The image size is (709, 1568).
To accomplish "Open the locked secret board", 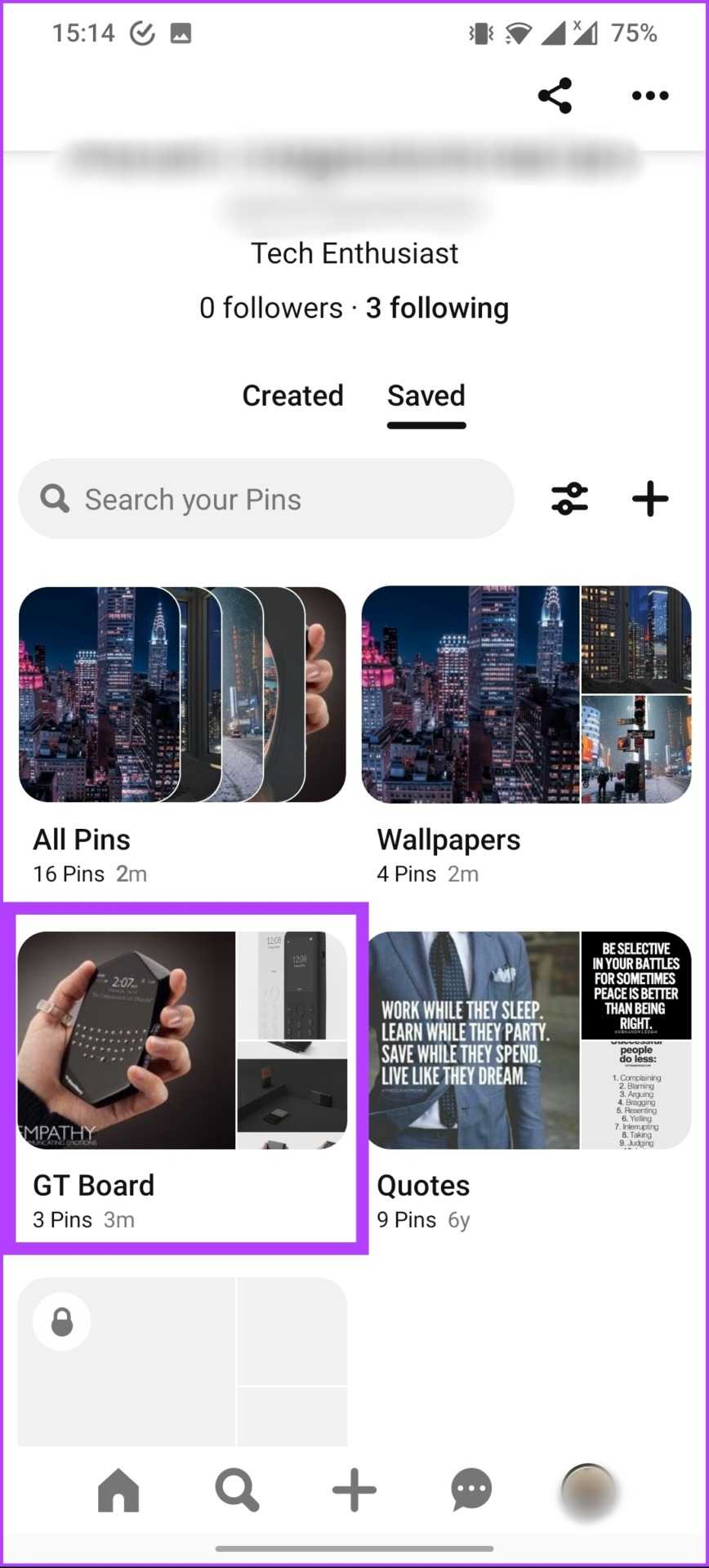I will [182, 1361].
